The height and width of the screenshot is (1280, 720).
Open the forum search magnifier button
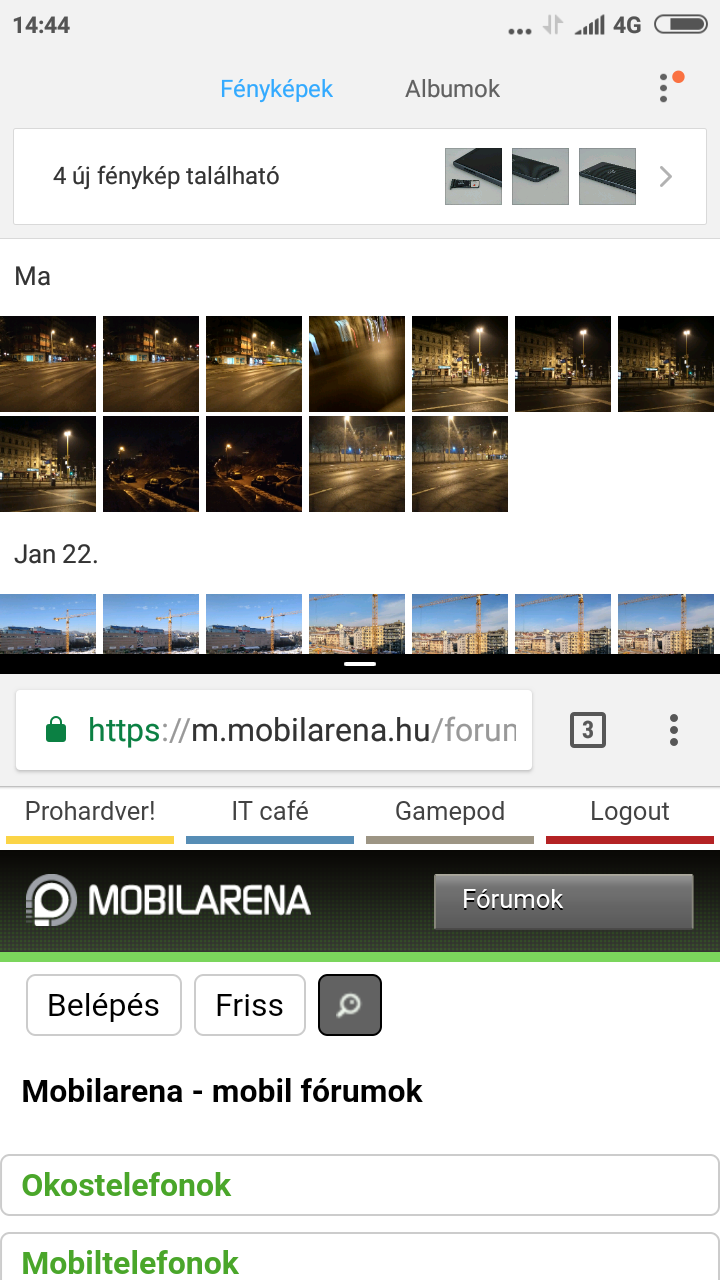[x=350, y=1005]
